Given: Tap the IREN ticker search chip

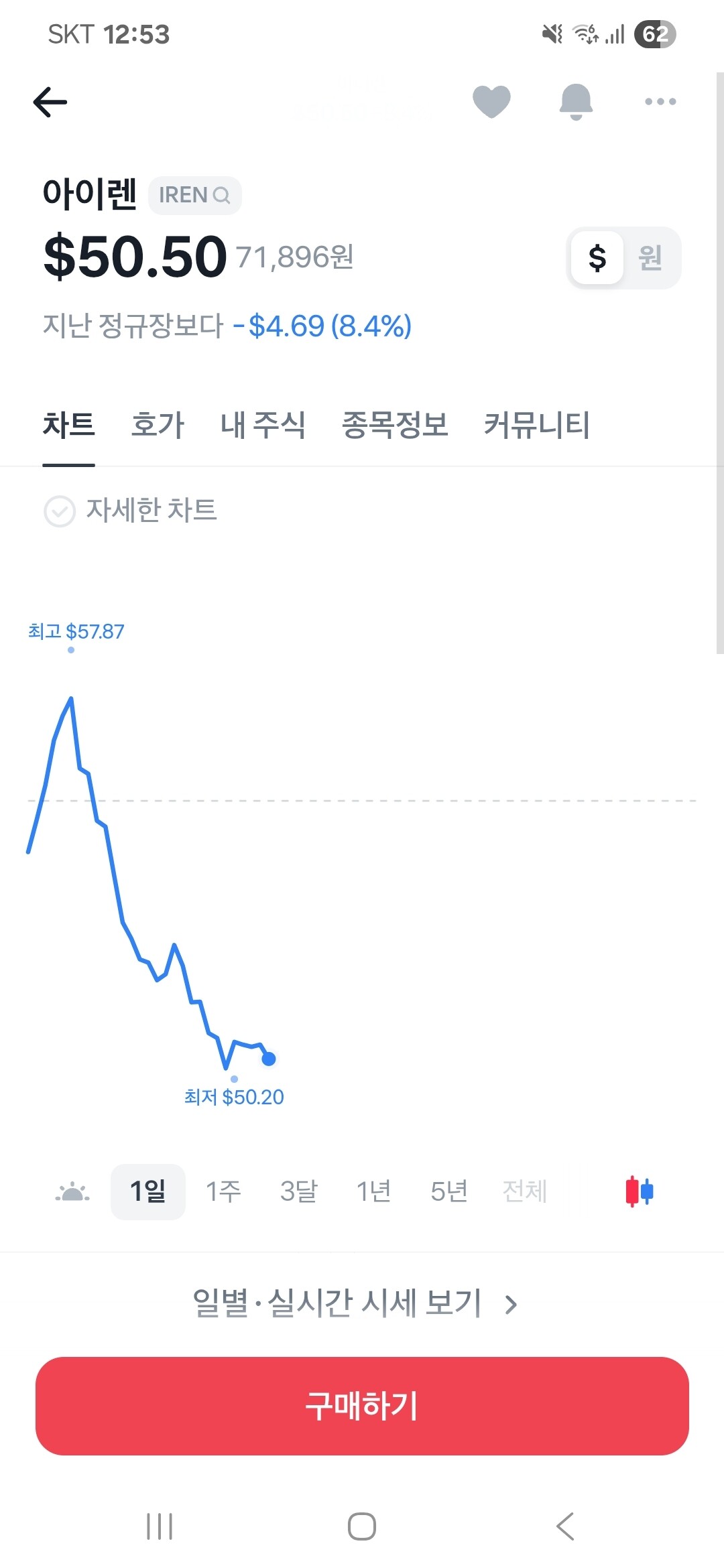Looking at the screenshot, I should 194,195.
